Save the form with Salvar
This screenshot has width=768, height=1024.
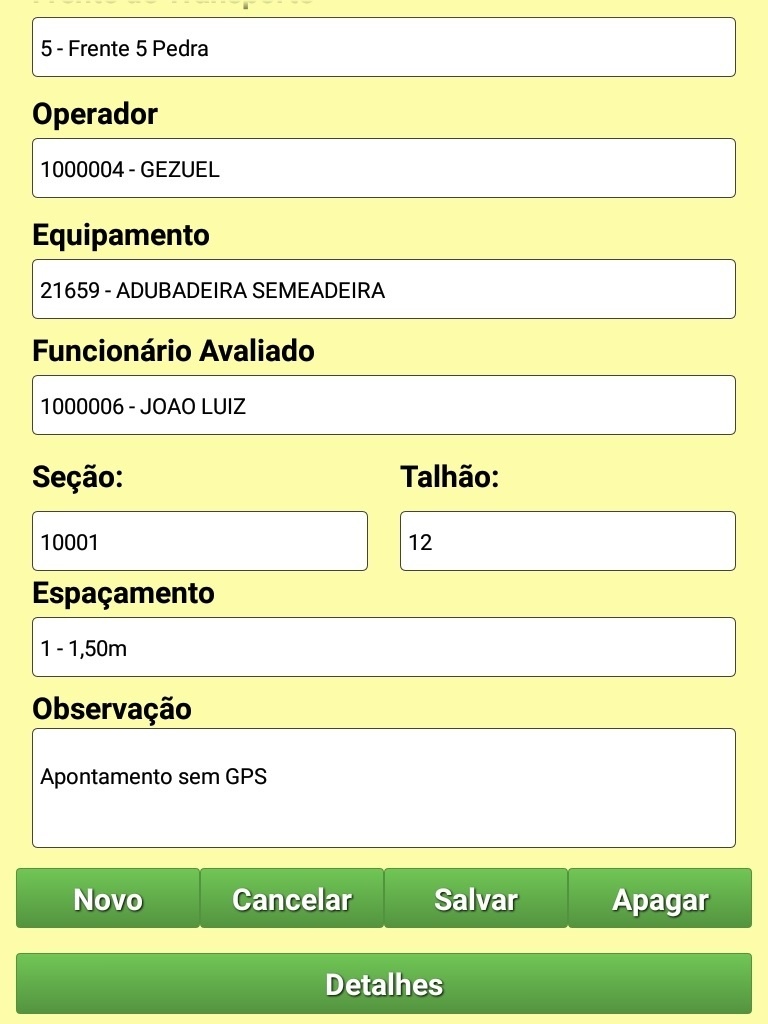coord(476,899)
